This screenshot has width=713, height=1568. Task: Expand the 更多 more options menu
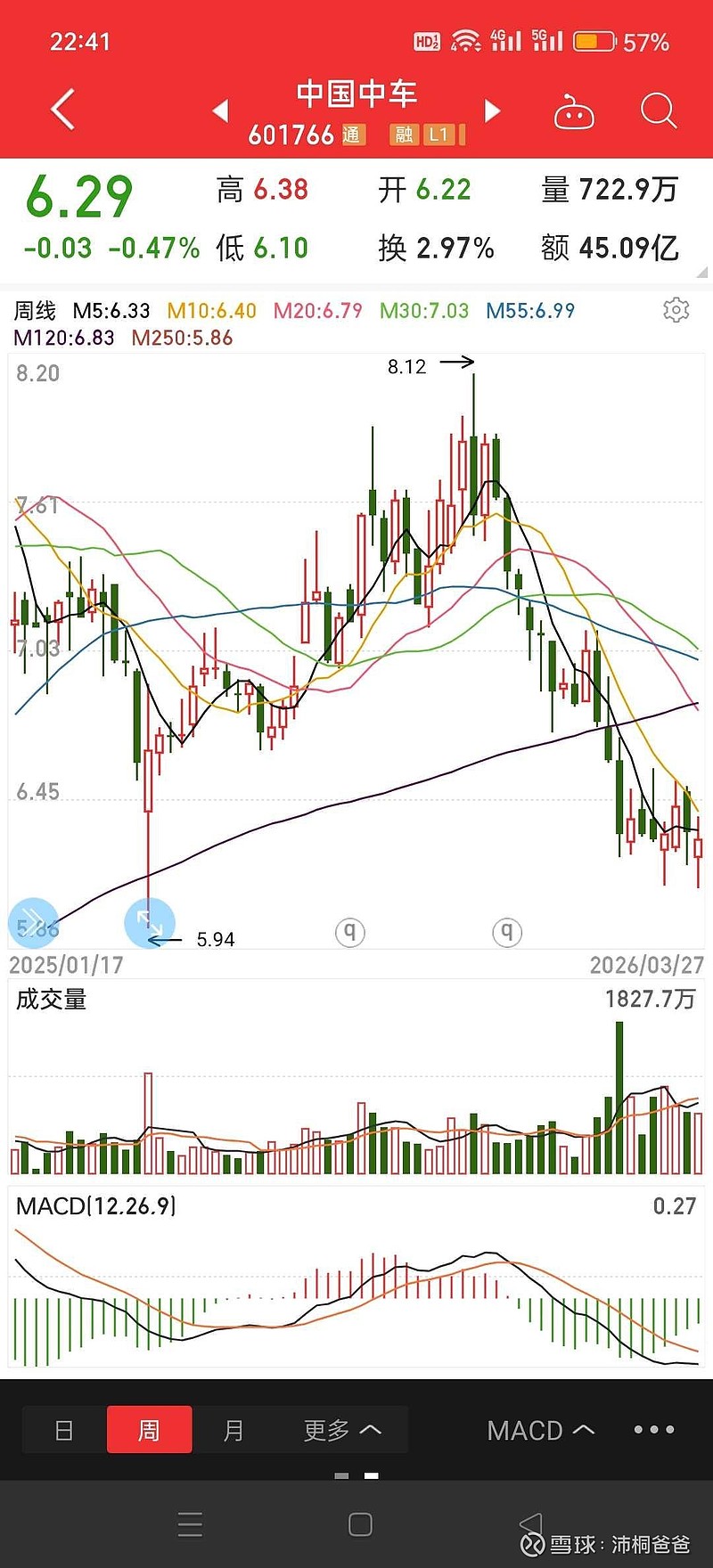tap(343, 1429)
